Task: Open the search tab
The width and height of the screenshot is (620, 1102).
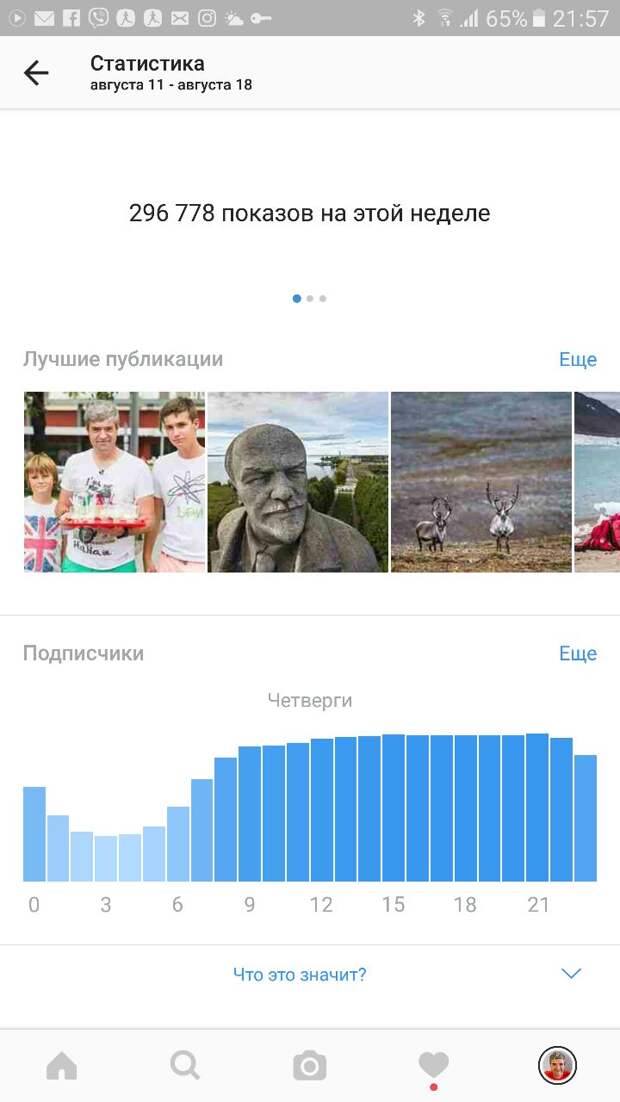Action: 185,1066
